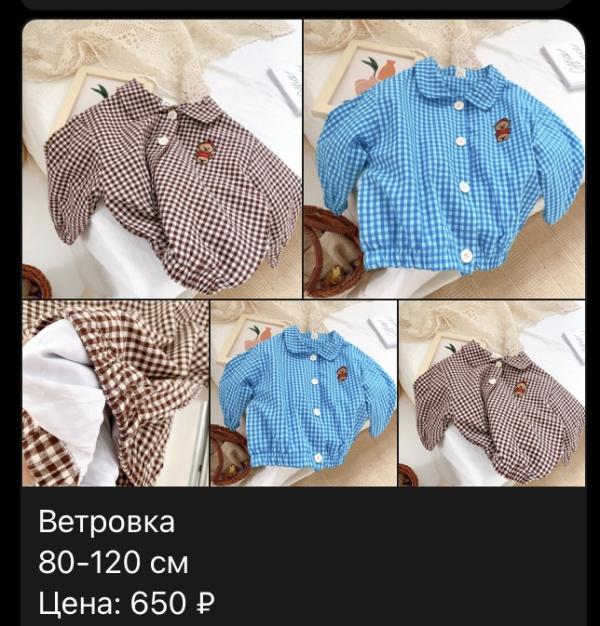Open the large blue checkered jacket photo
Image resolution: width=600 pixels, height=626 pixels.
pyautogui.click(x=445, y=158)
